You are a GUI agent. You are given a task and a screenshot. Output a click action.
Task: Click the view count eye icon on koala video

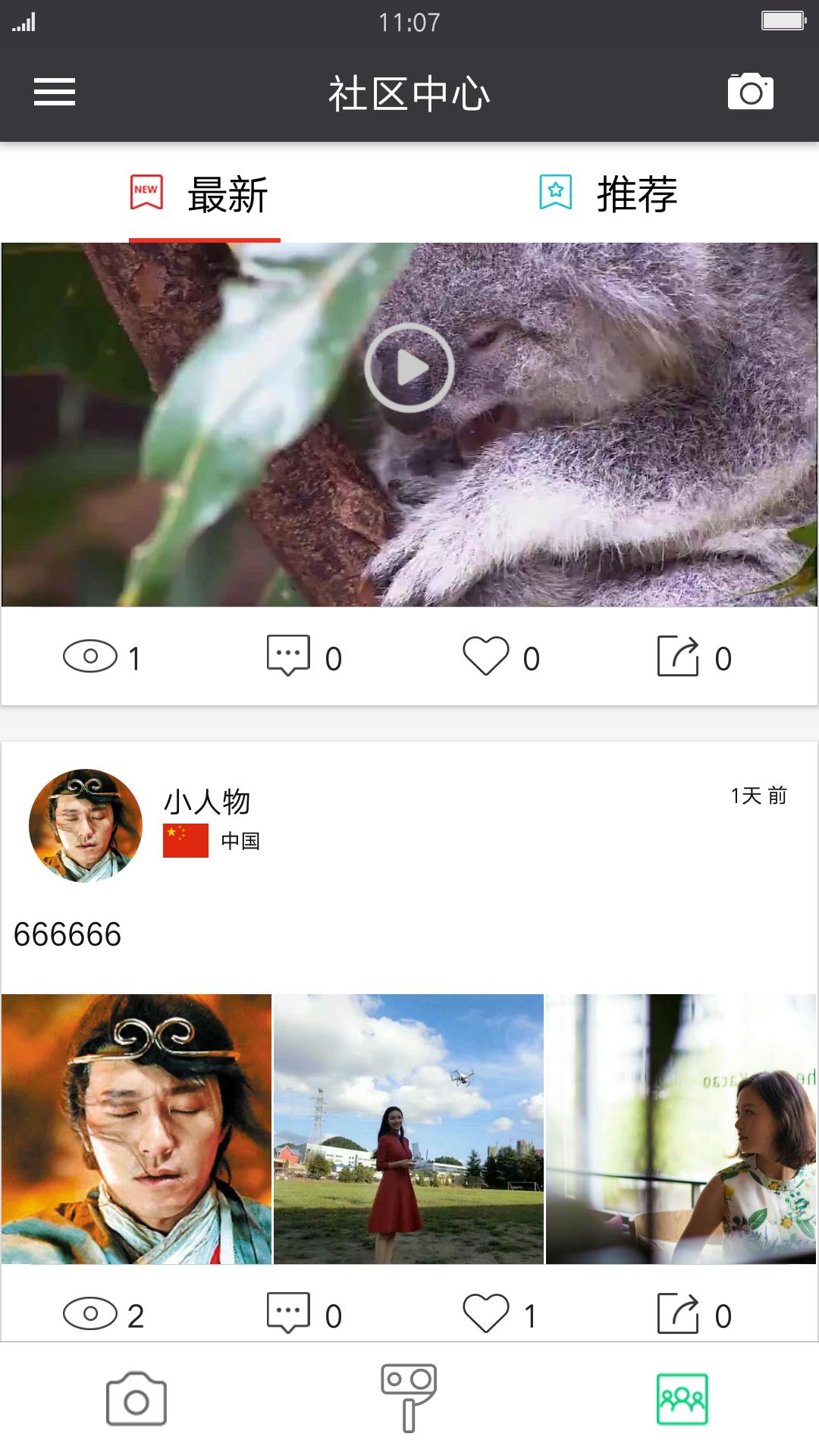point(91,658)
